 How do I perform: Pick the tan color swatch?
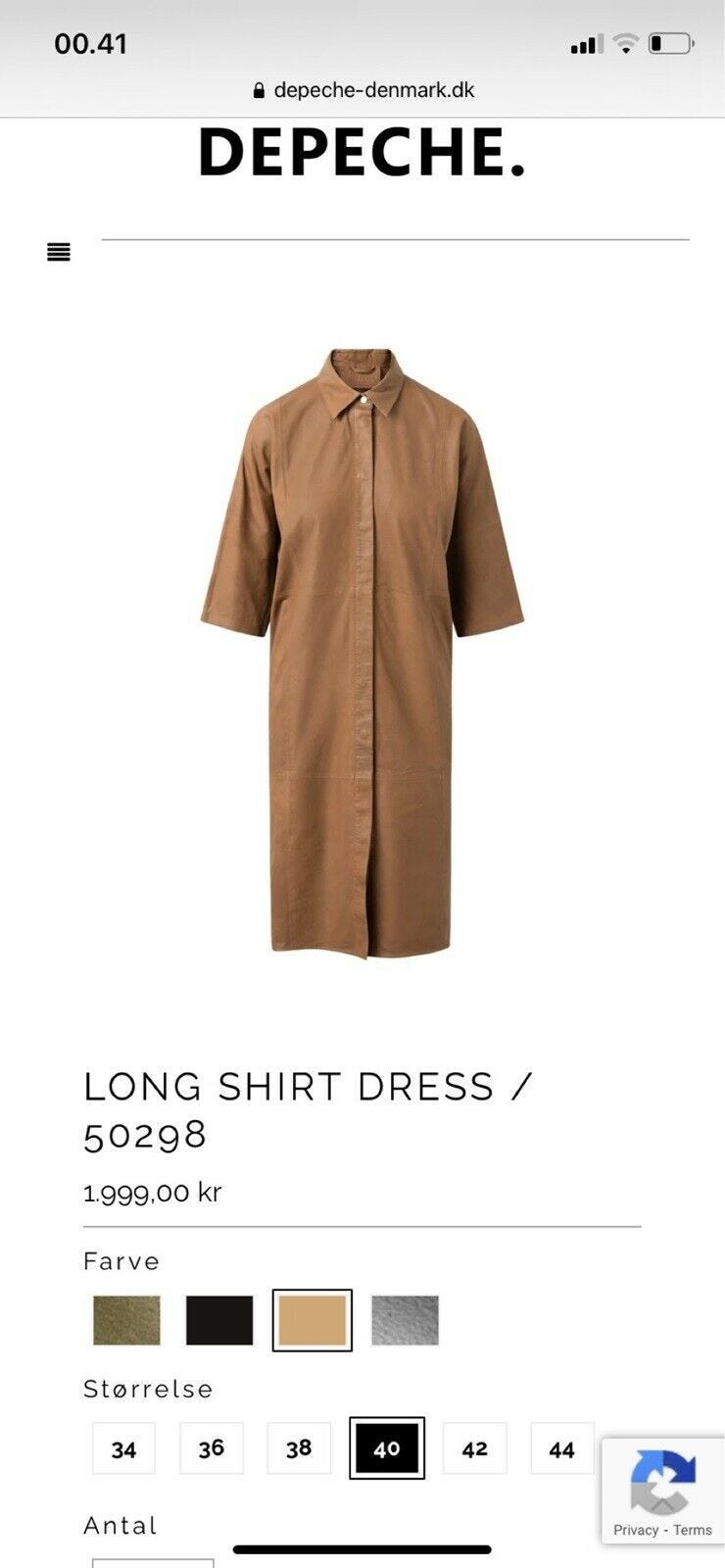coord(313,1320)
